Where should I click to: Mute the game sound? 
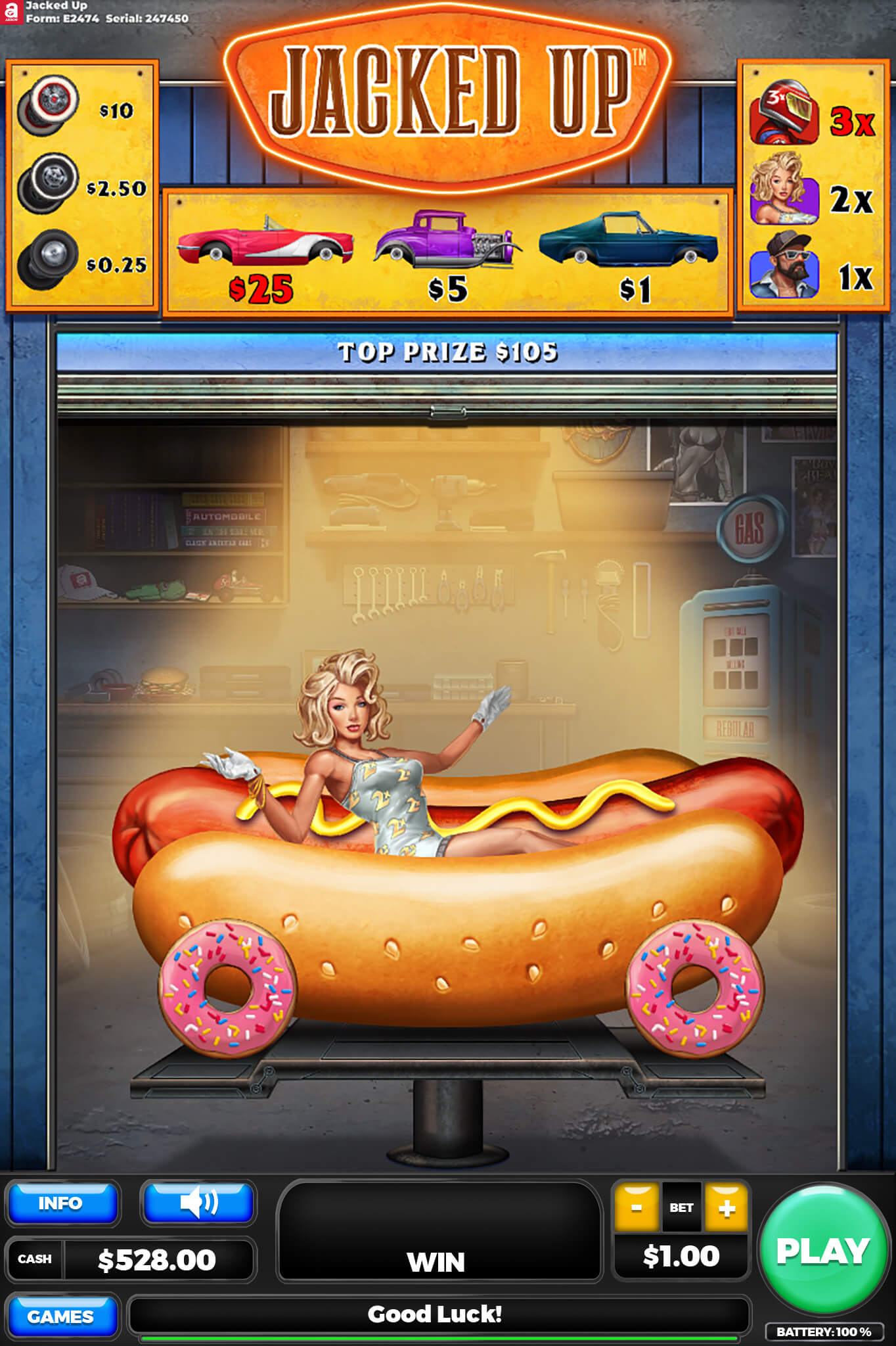[x=198, y=1203]
